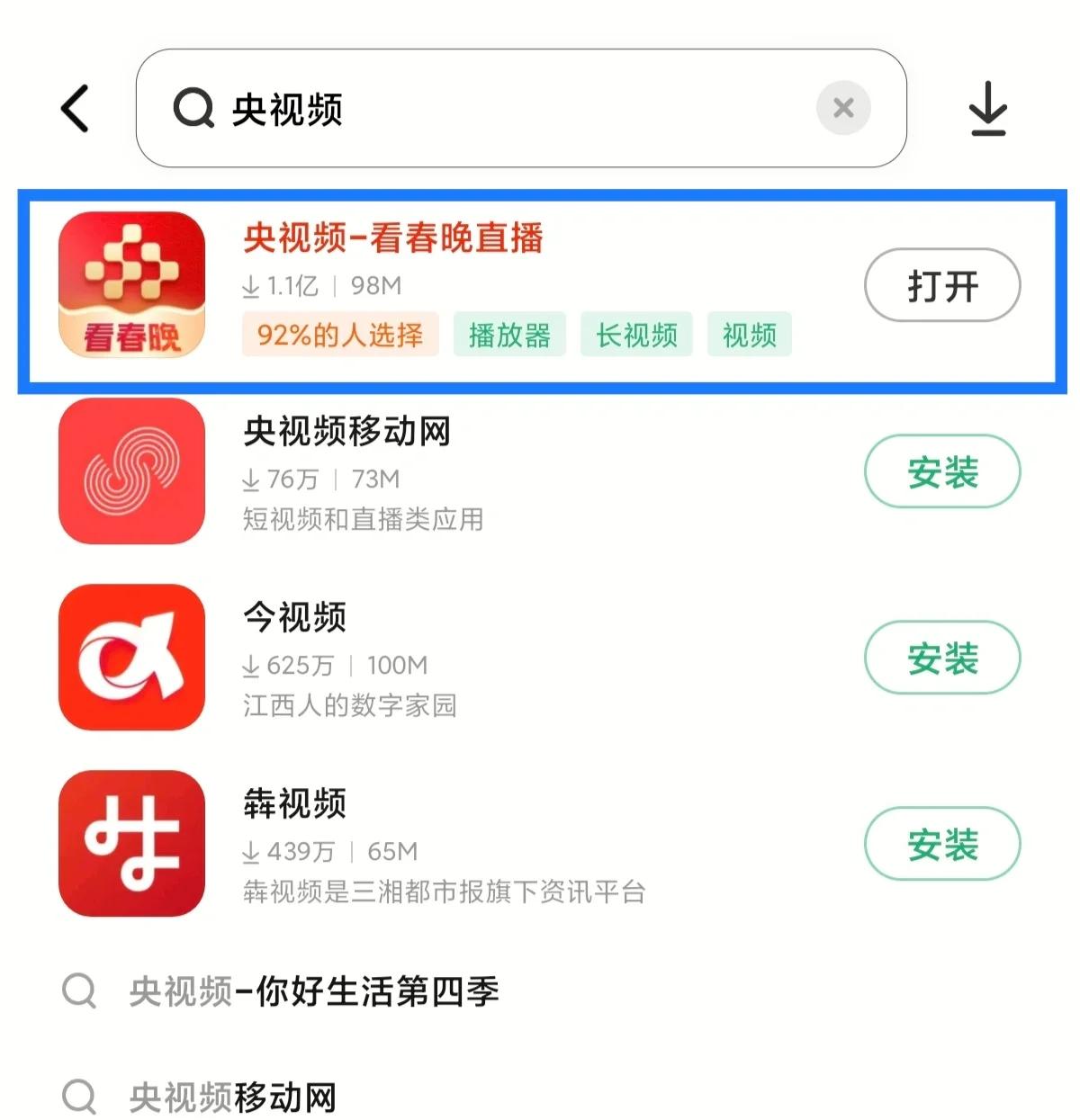
Task: Open 央视频 app with 打开 button
Action: [941, 286]
